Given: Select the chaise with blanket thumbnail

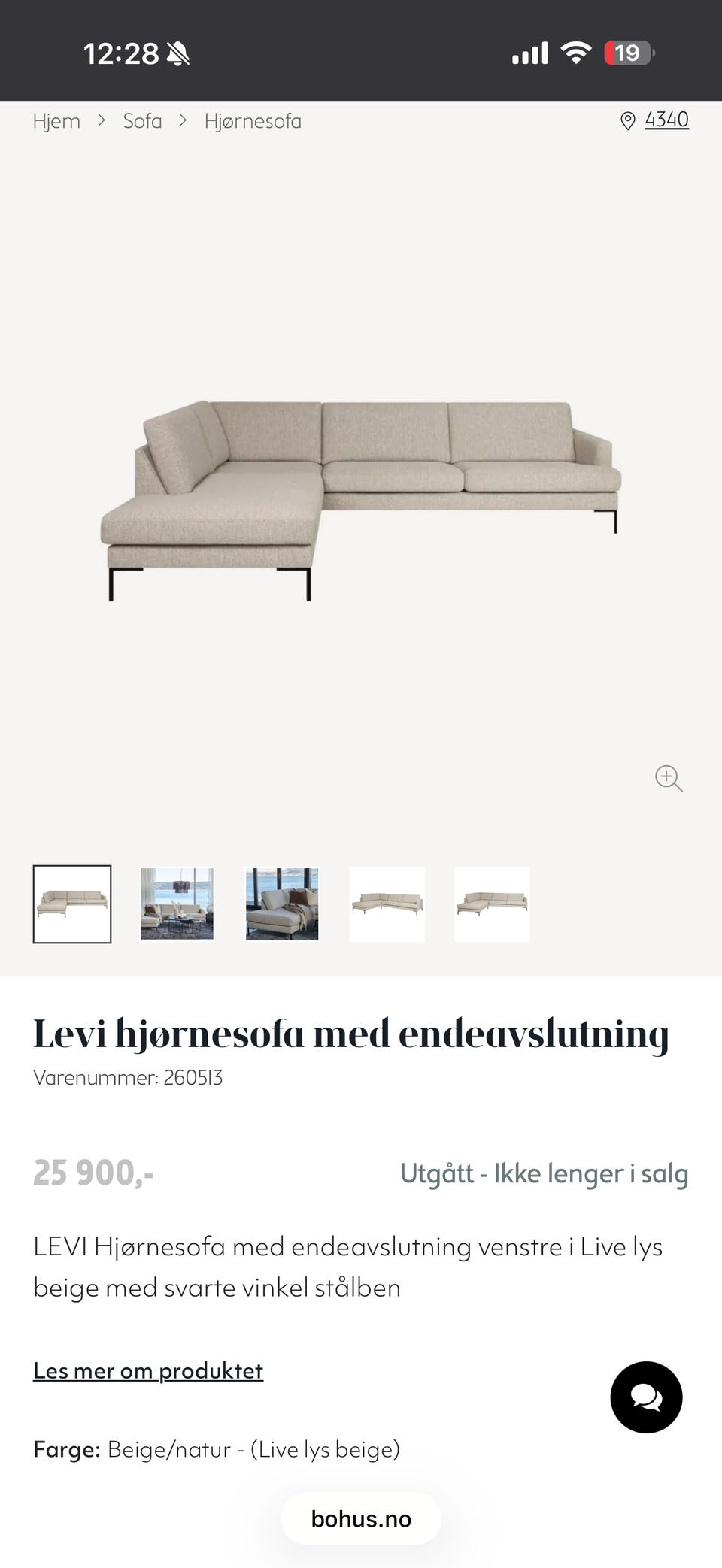Looking at the screenshot, I should coord(282,904).
